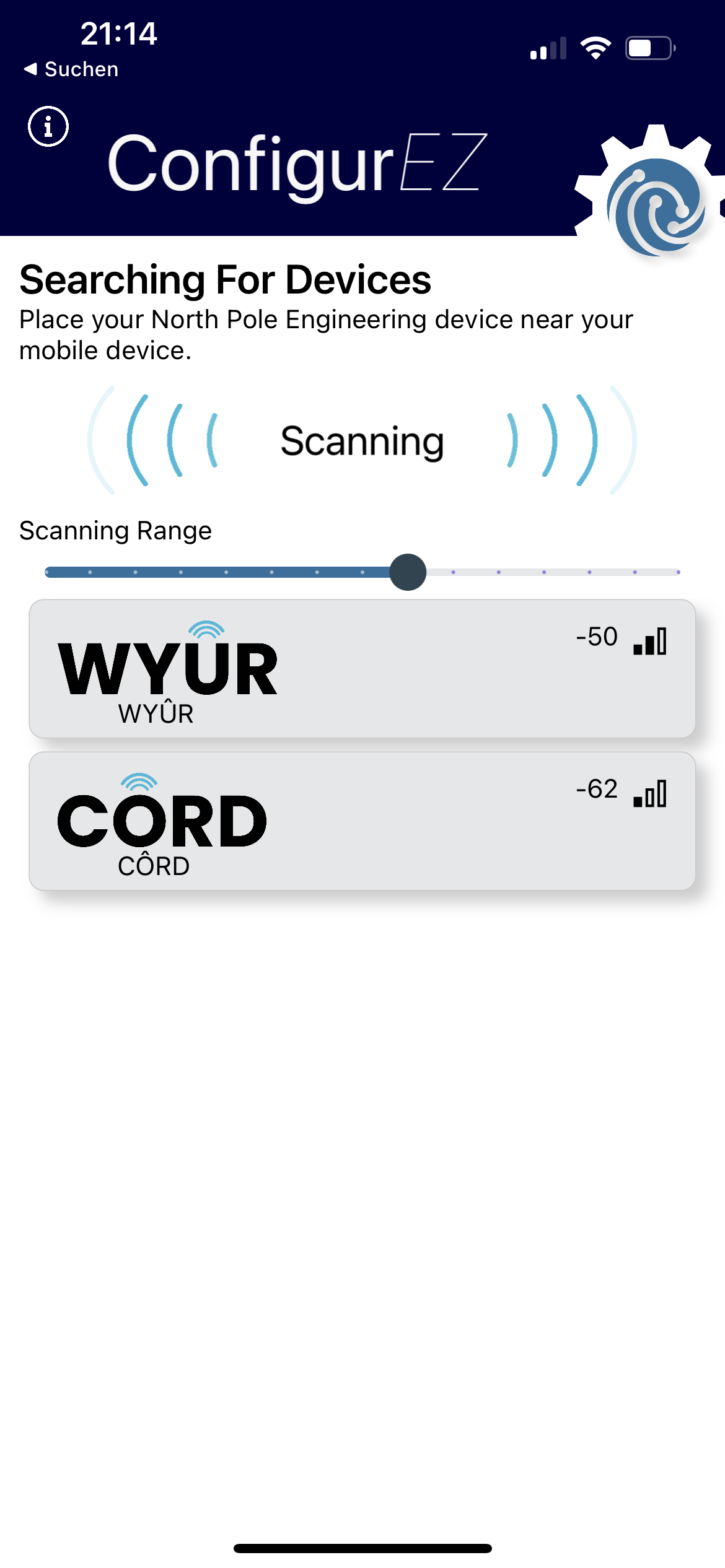Select the CÔRD device card
The width and height of the screenshot is (725, 1568).
tap(362, 821)
